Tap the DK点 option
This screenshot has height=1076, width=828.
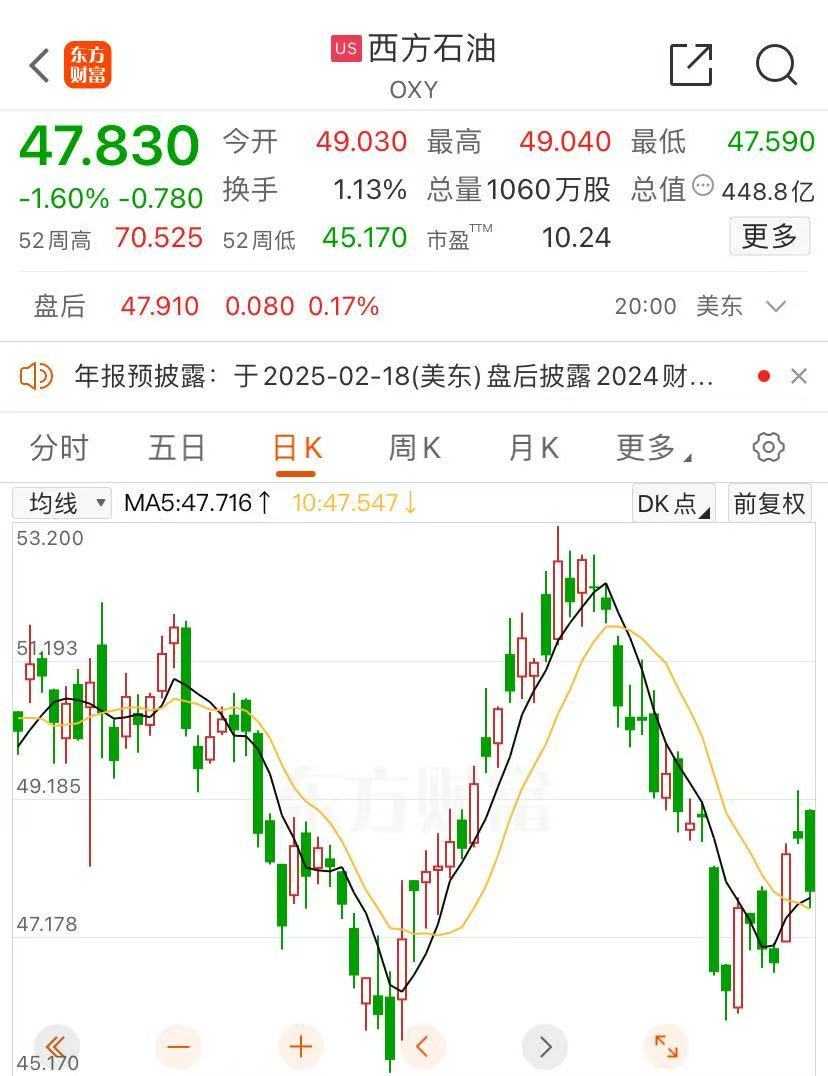pos(673,503)
